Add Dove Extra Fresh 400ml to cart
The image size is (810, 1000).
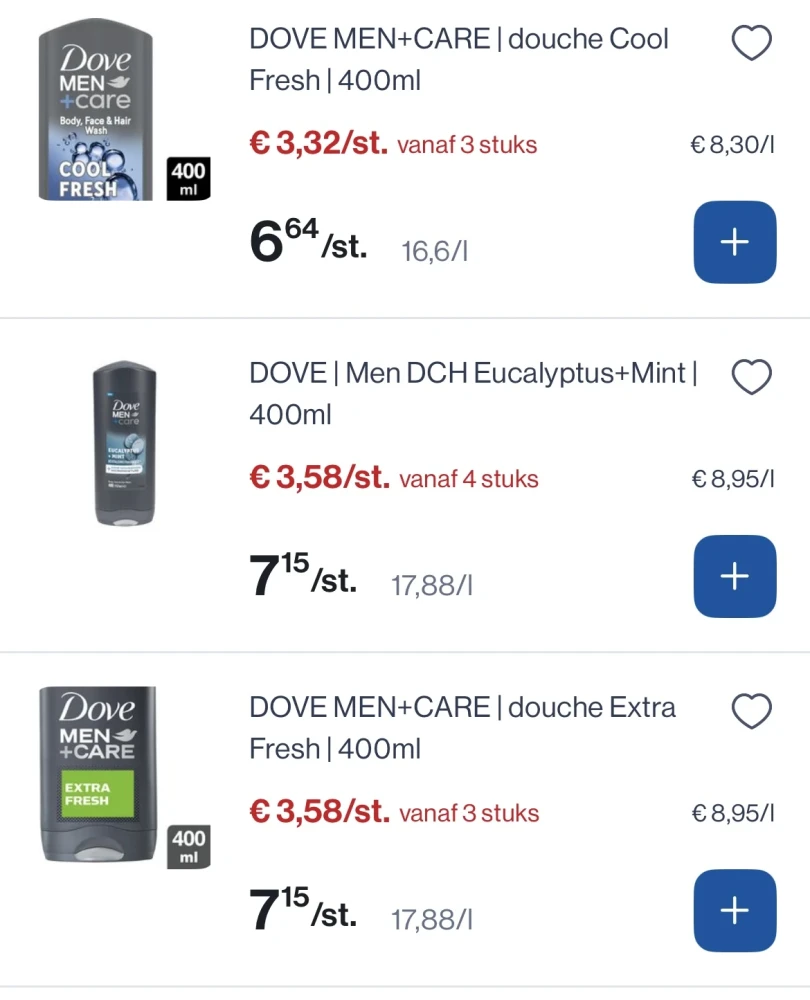tap(734, 910)
